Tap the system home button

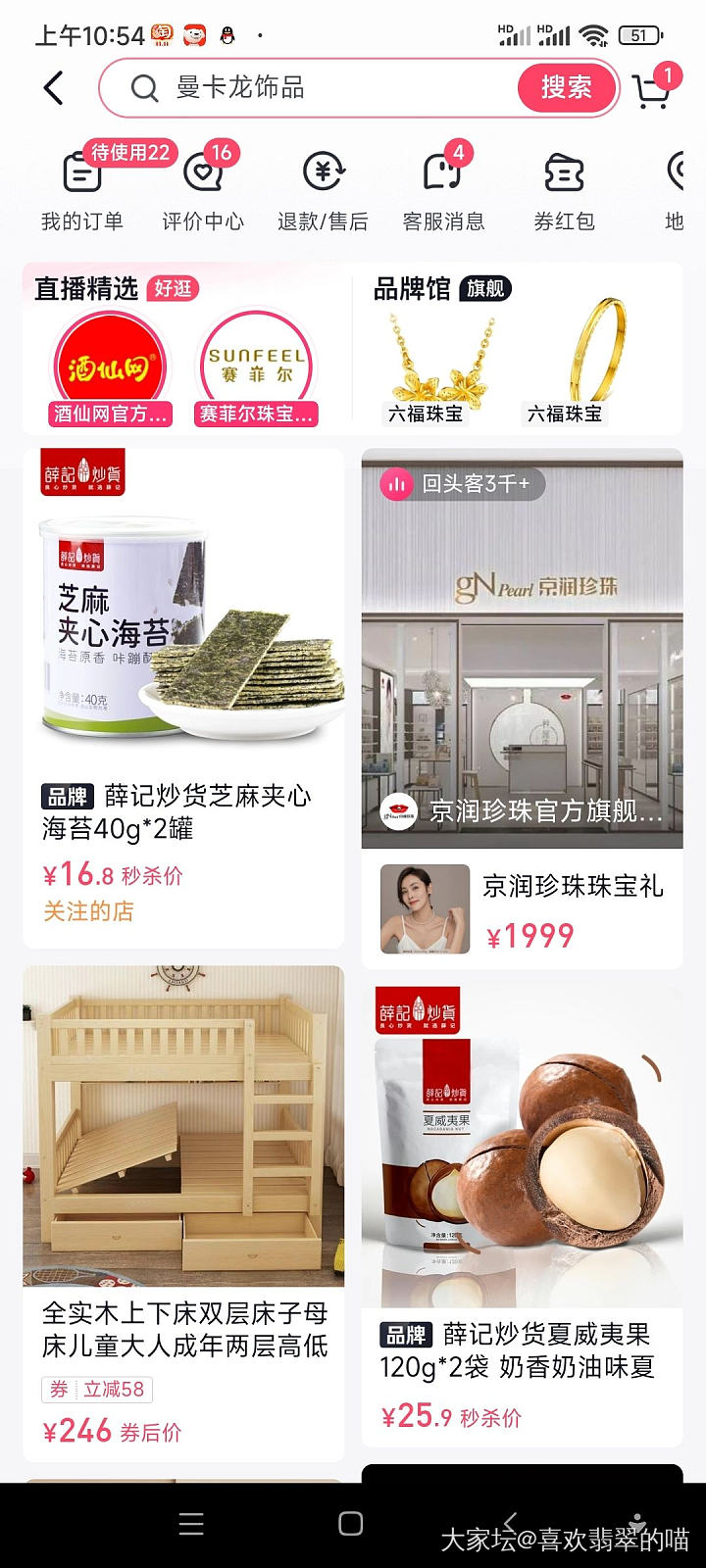tap(351, 1523)
